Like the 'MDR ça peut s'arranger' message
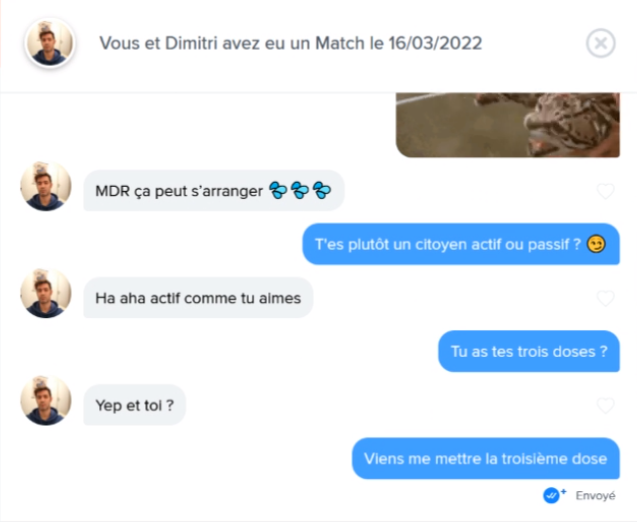This screenshot has width=637, height=522. 605,190
